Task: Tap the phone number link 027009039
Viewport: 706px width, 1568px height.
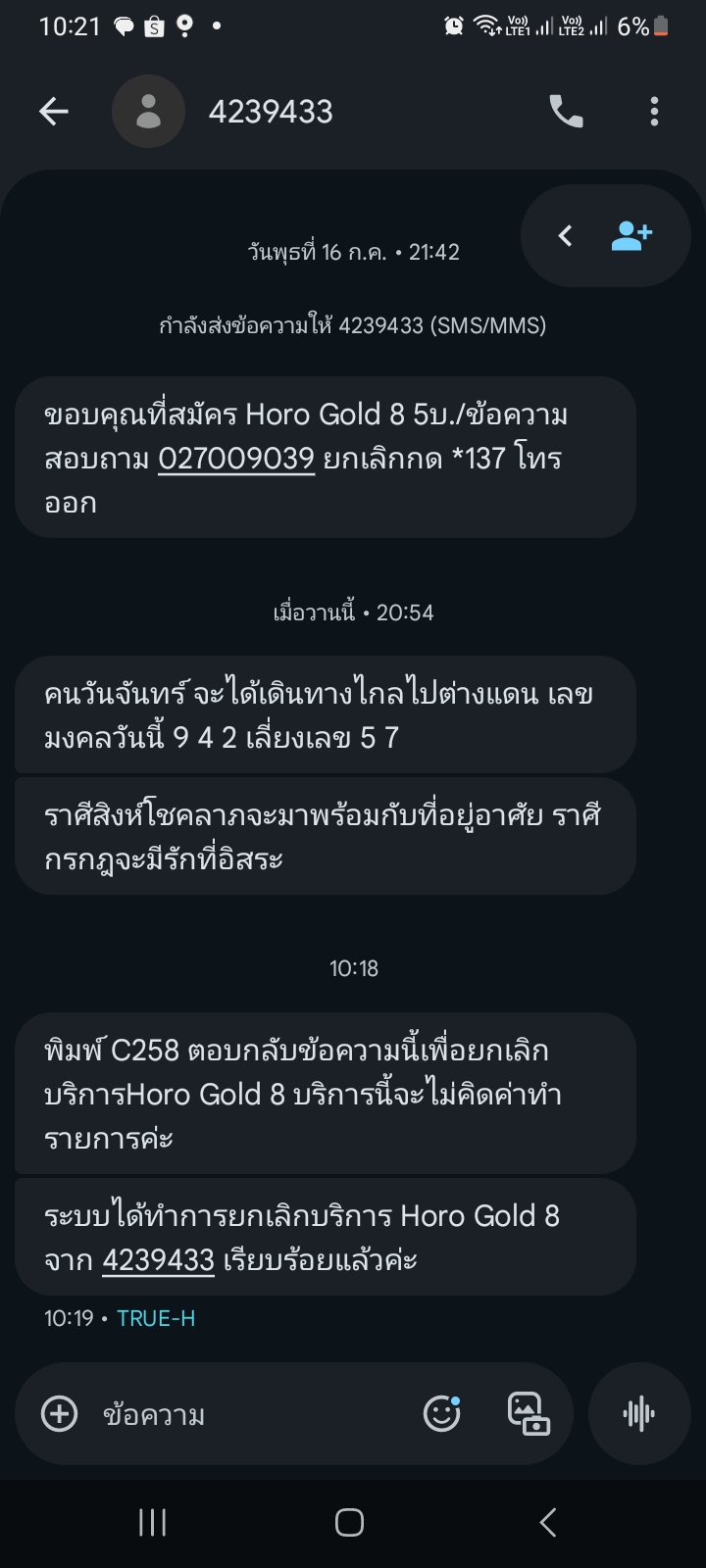Action: pyautogui.click(x=236, y=459)
